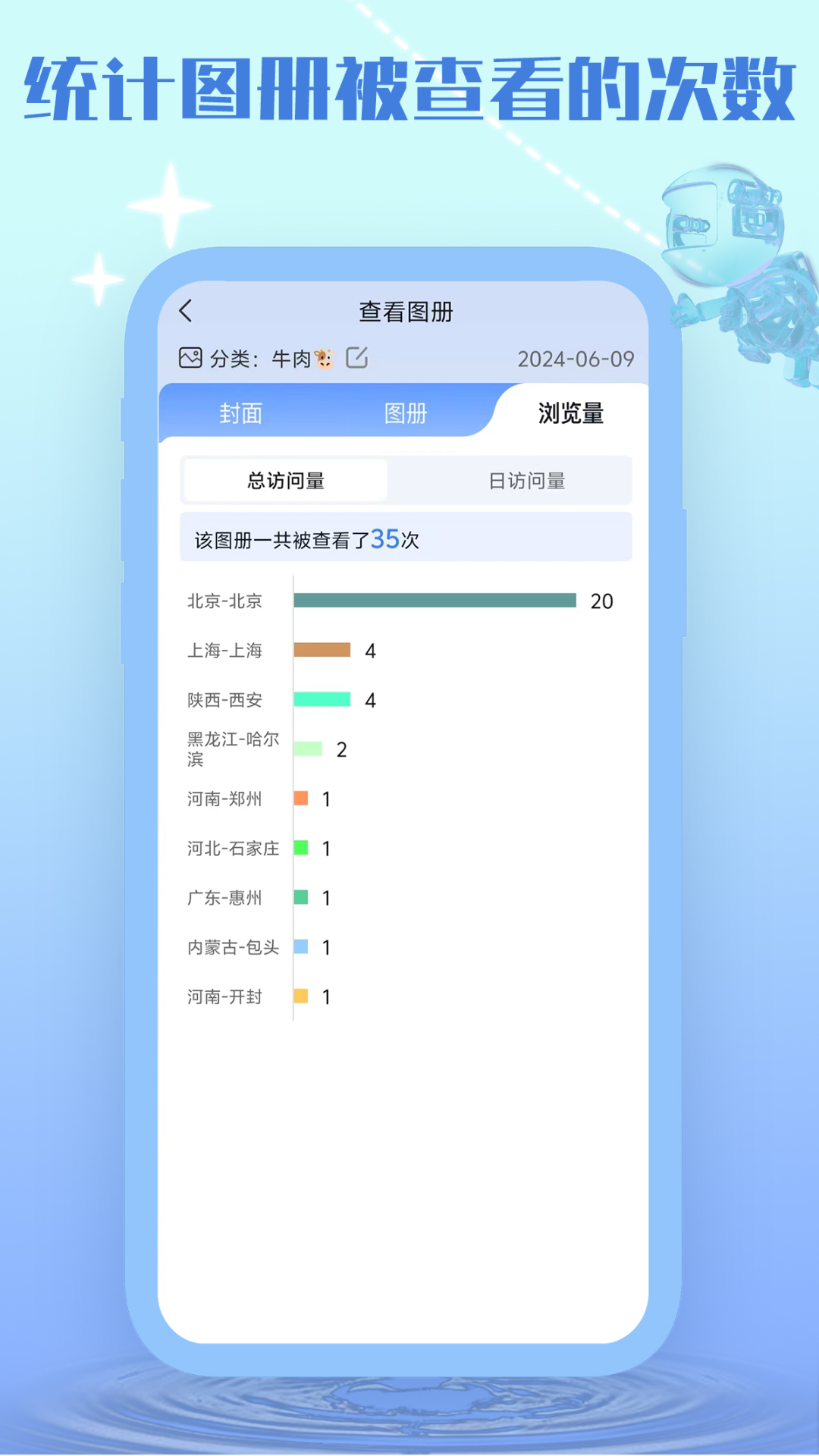
Task: Tap the 广东-惠州 label
Action: tap(224, 898)
